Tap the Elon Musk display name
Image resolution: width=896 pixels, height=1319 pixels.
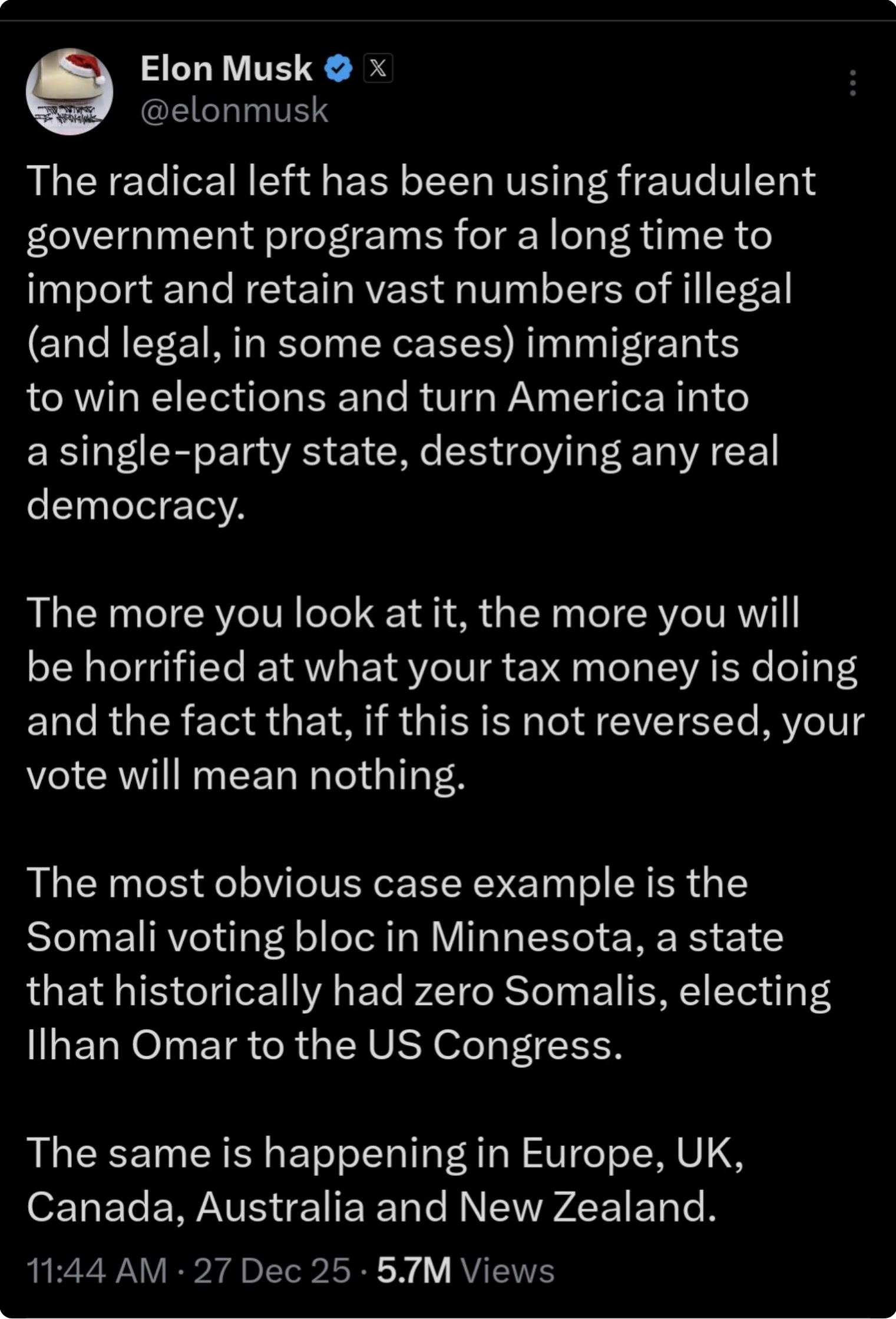point(226,68)
